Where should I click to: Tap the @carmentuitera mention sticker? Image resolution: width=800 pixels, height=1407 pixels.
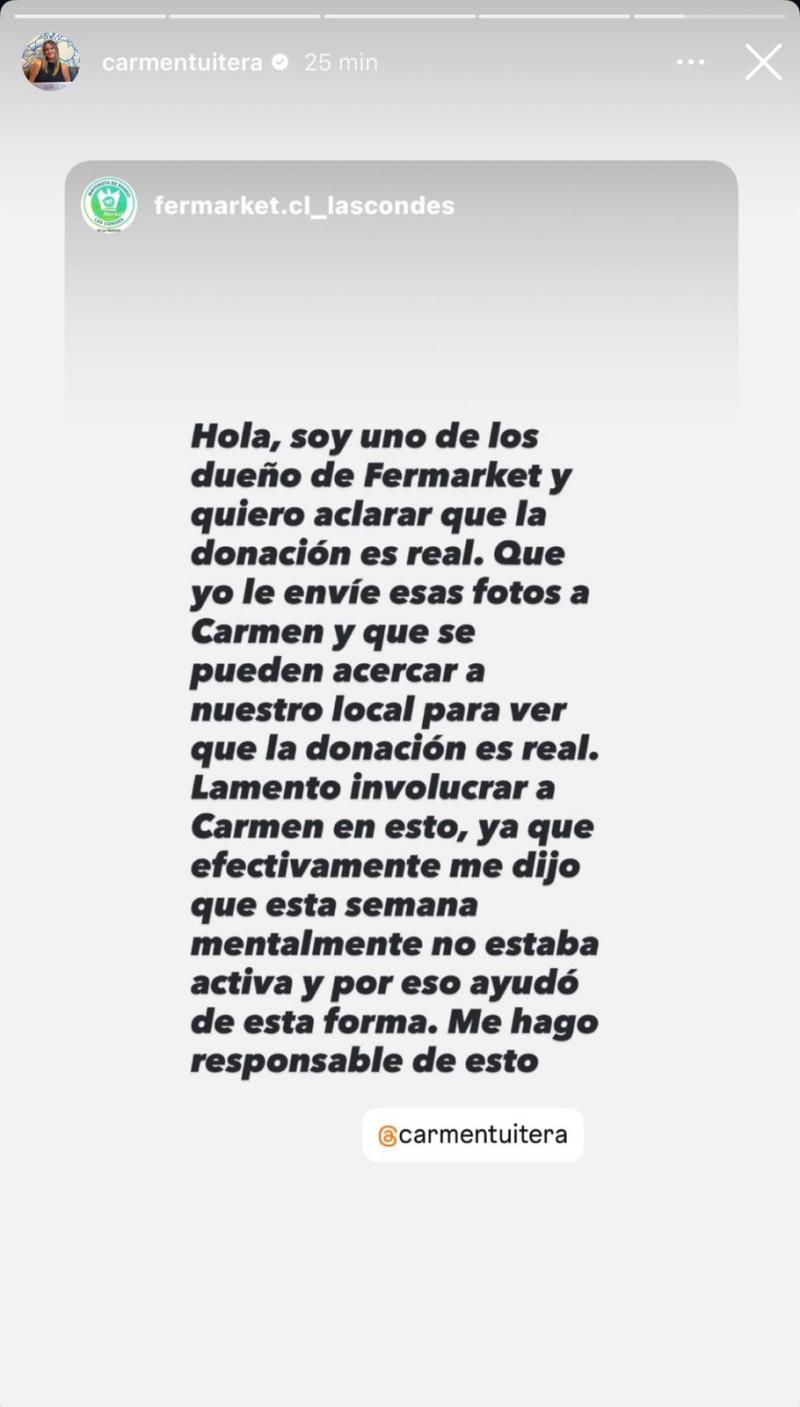(x=472, y=1134)
